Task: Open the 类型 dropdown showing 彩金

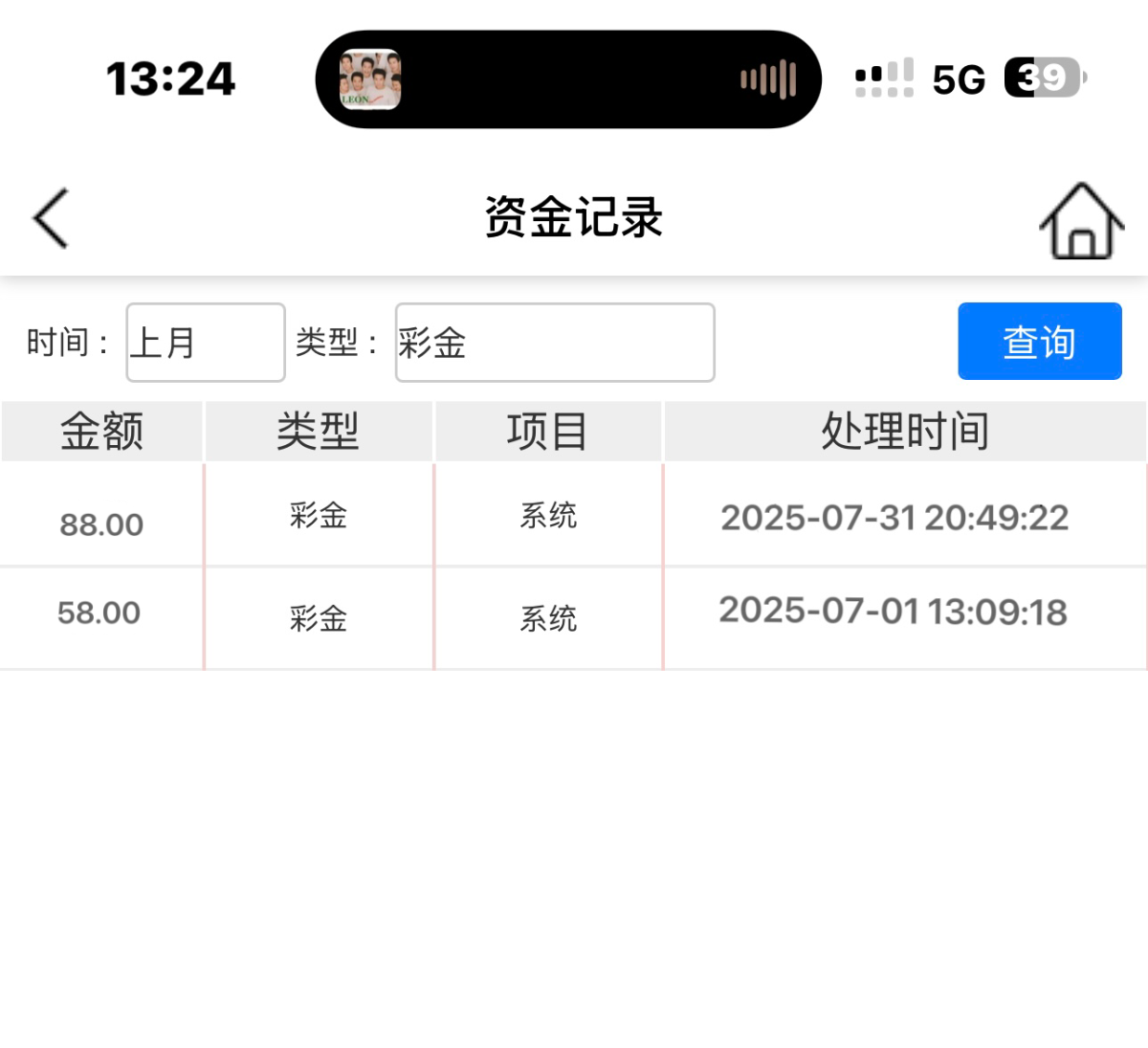Action: (555, 343)
